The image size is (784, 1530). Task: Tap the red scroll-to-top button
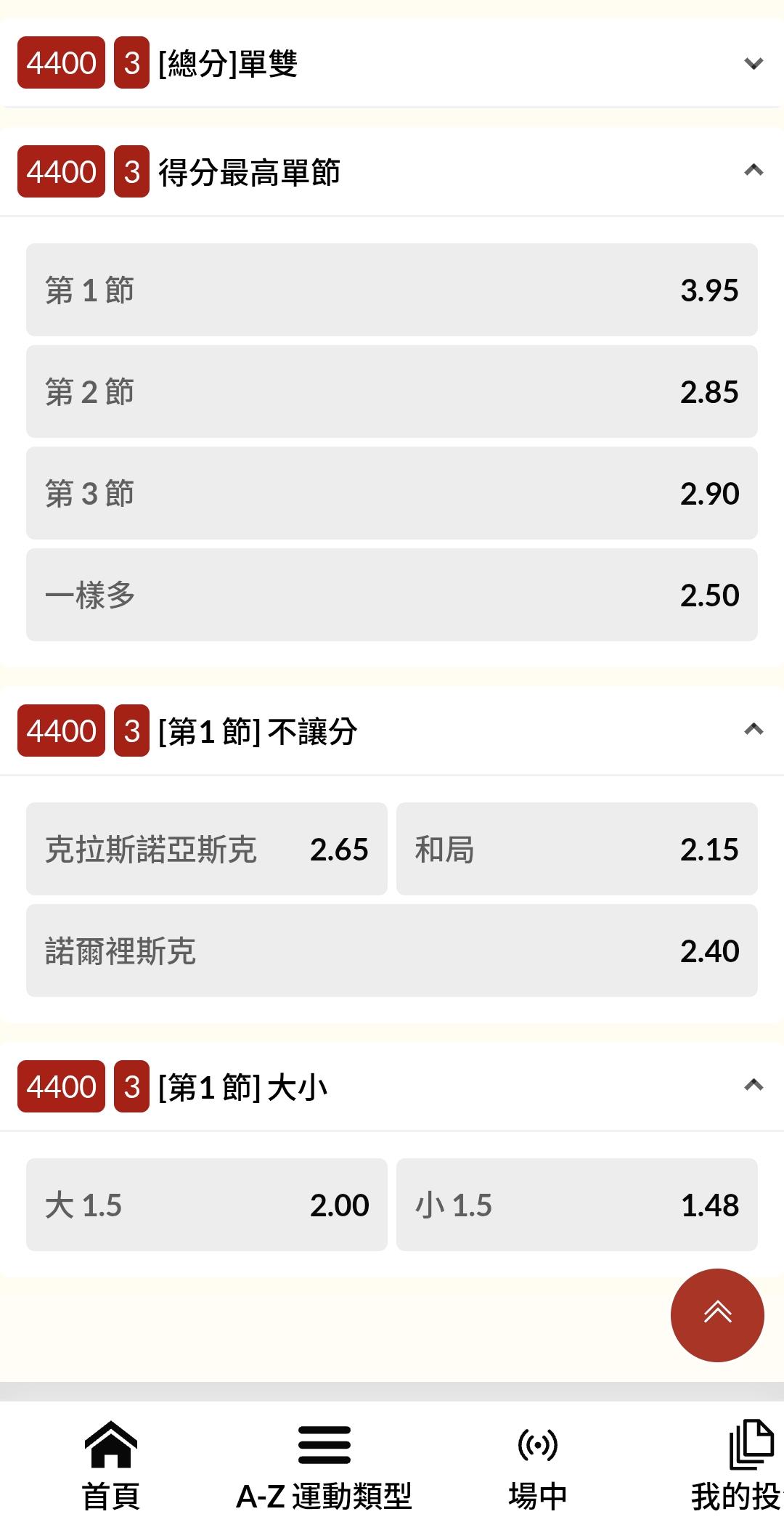tap(717, 1315)
